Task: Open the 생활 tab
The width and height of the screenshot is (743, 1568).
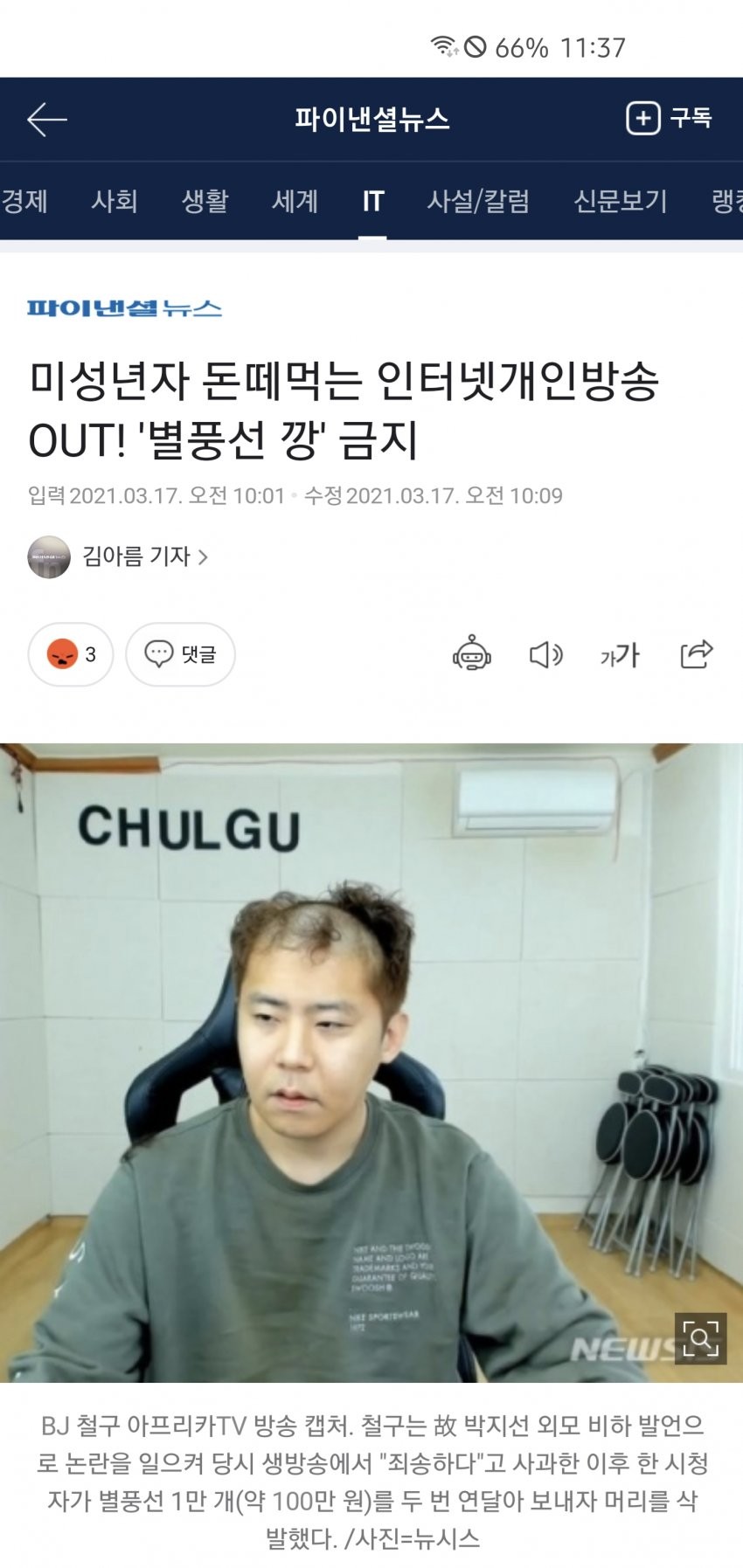Action: tap(205, 202)
